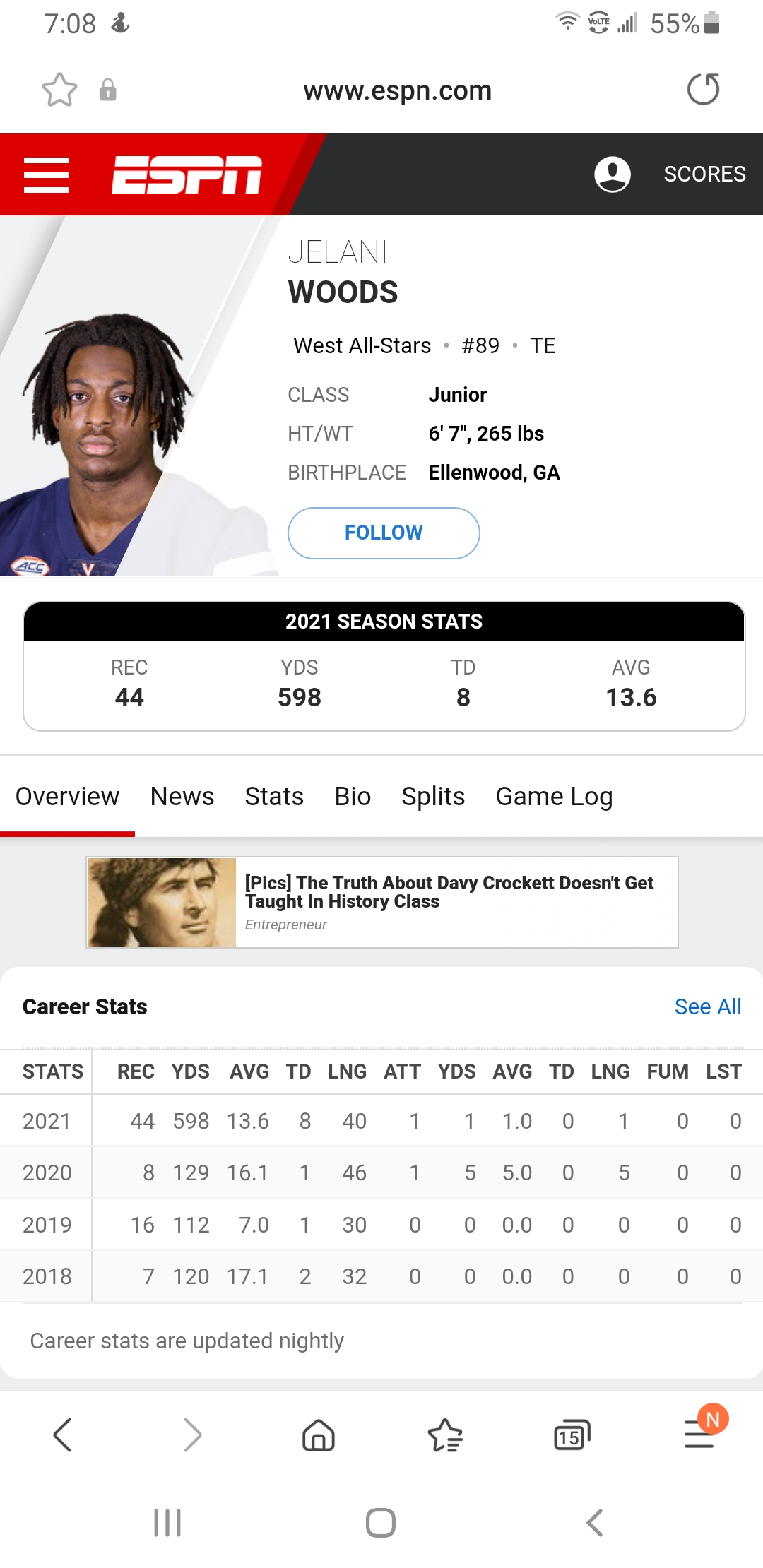This screenshot has width=763, height=1568.
Task: Open the browser tools menu
Action: (x=699, y=1435)
